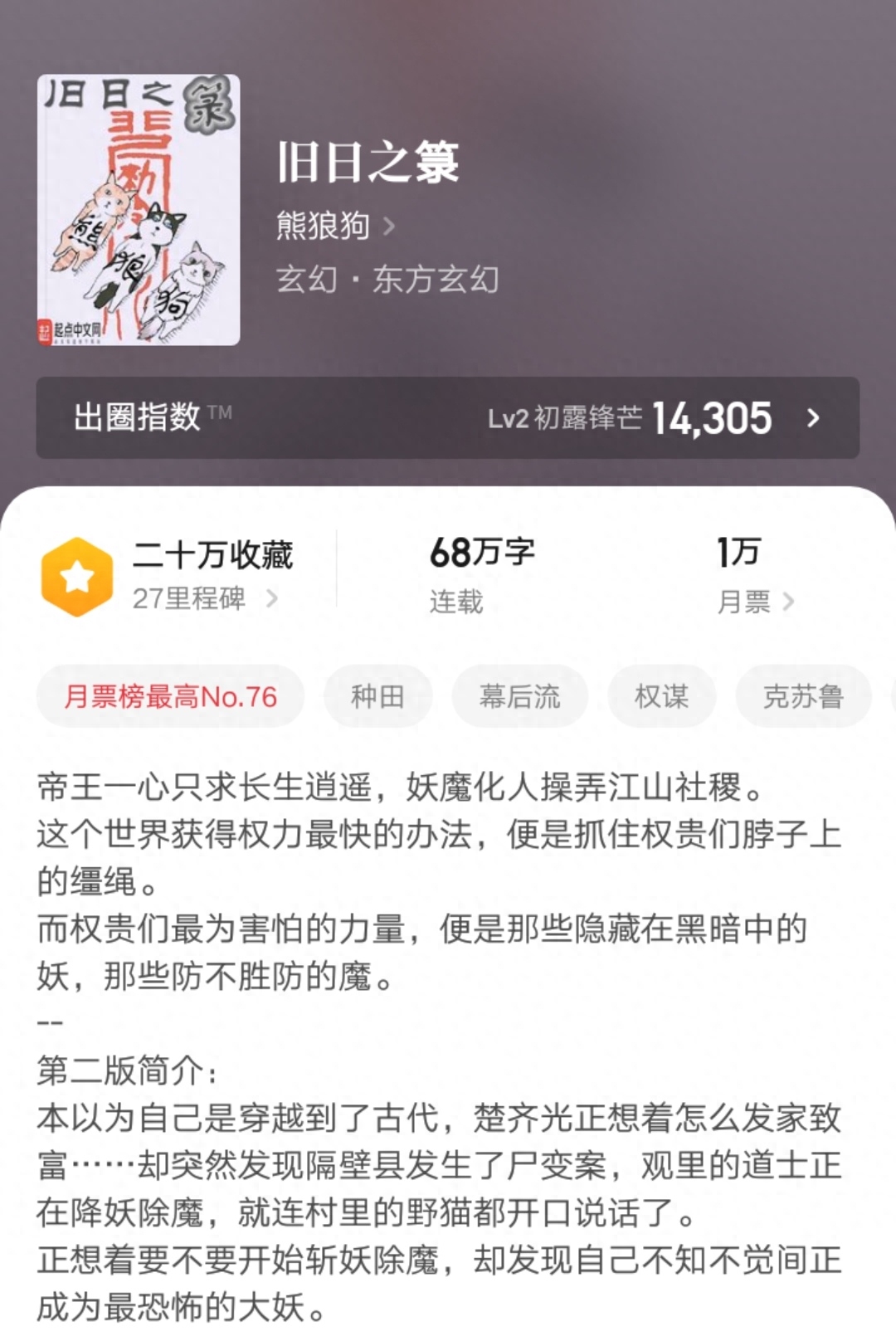The height and width of the screenshot is (1336, 896).
Task: Tap the 月票榜最高No.76 chip
Action: (170, 696)
